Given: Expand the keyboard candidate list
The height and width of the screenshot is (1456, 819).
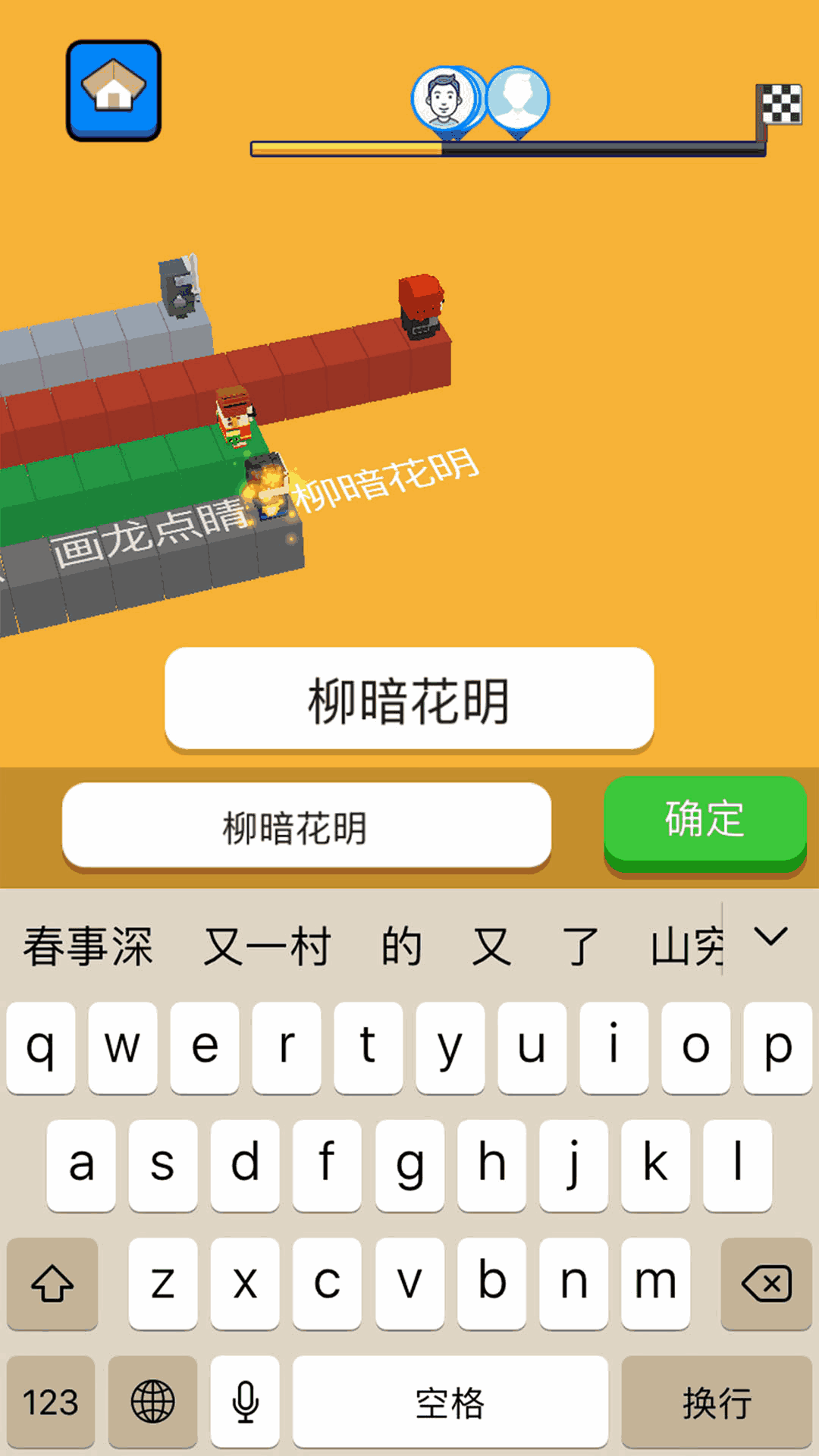Looking at the screenshot, I should (x=771, y=938).
